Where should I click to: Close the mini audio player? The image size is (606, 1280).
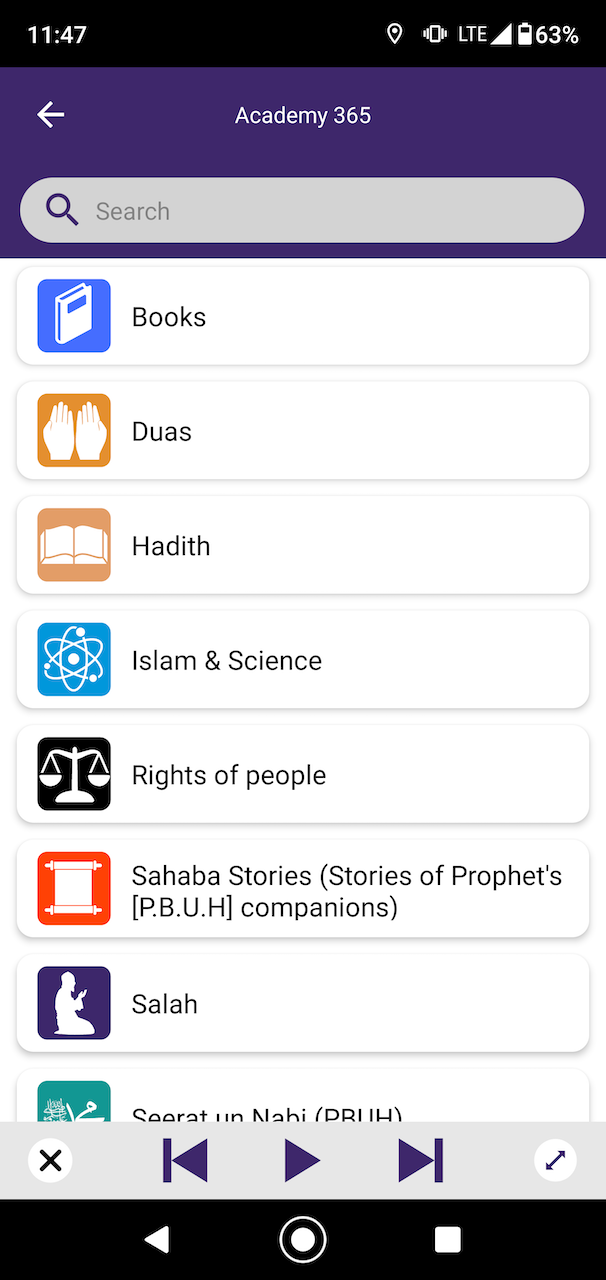[50, 1161]
